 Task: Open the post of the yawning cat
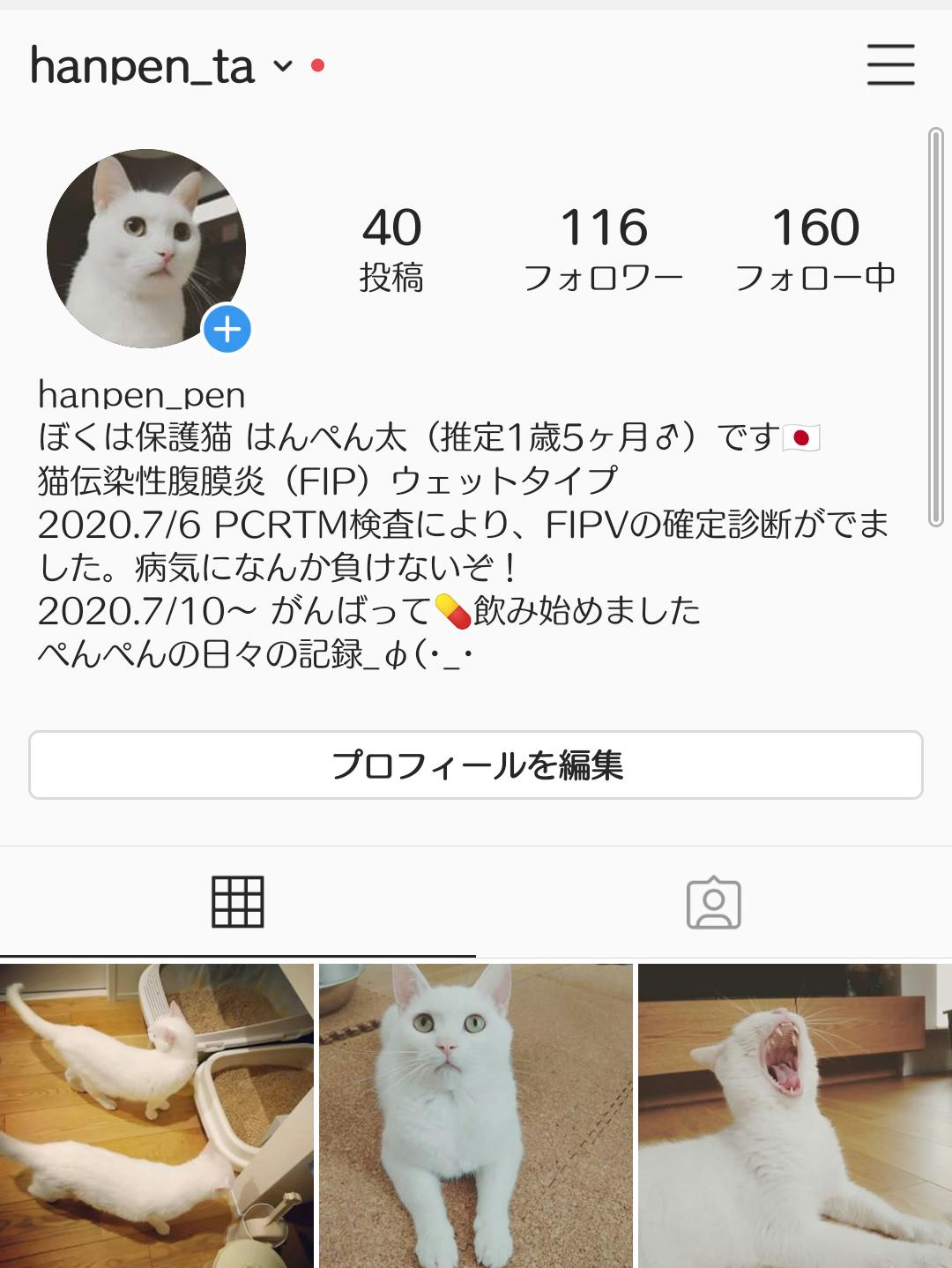click(795, 1115)
